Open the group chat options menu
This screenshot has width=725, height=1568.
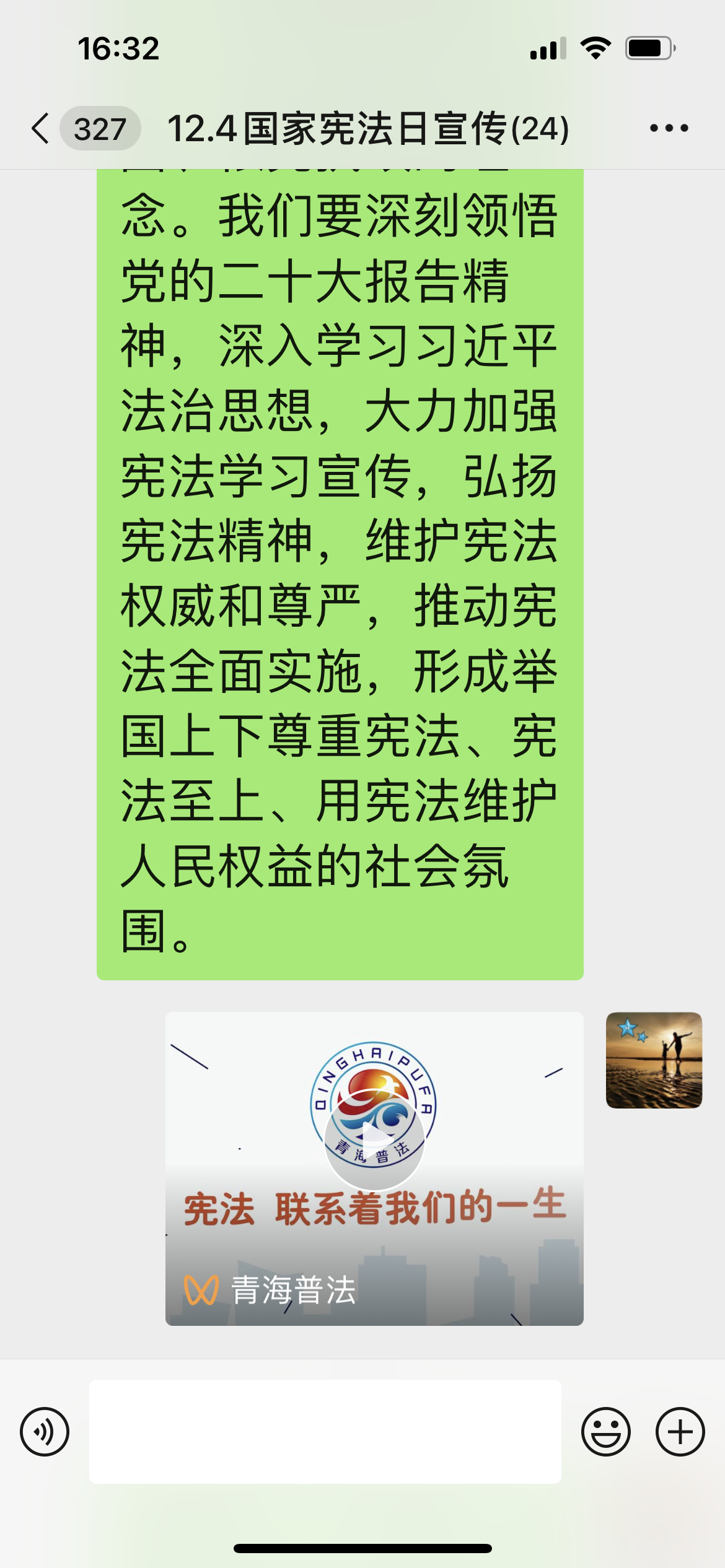click(669, 129)
